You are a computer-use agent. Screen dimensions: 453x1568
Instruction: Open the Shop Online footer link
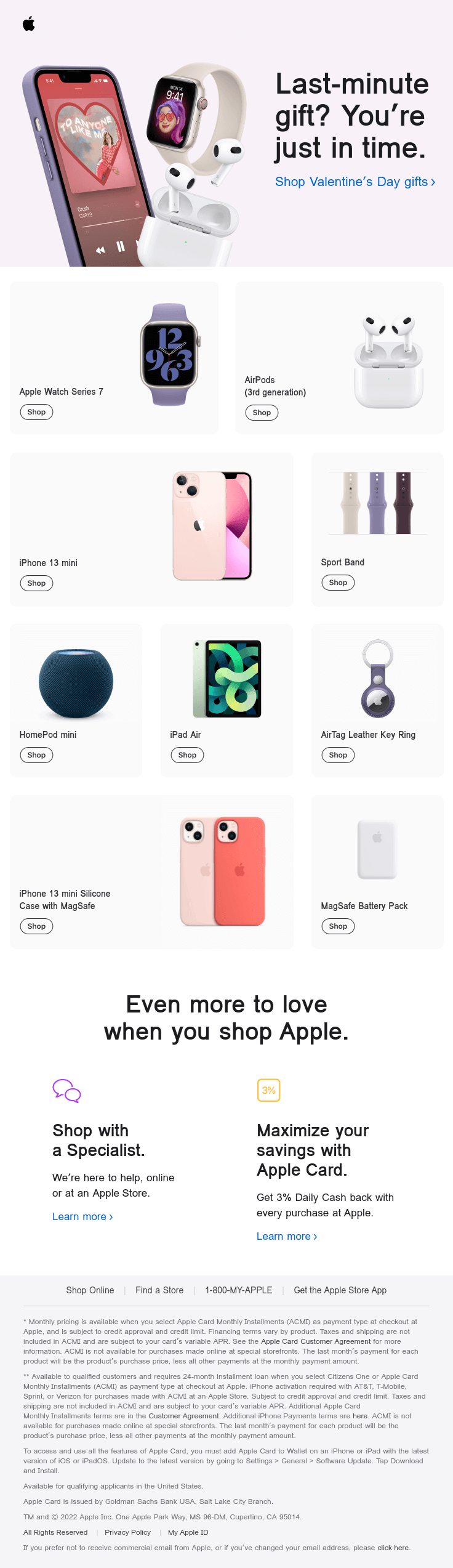[90, 1290]
